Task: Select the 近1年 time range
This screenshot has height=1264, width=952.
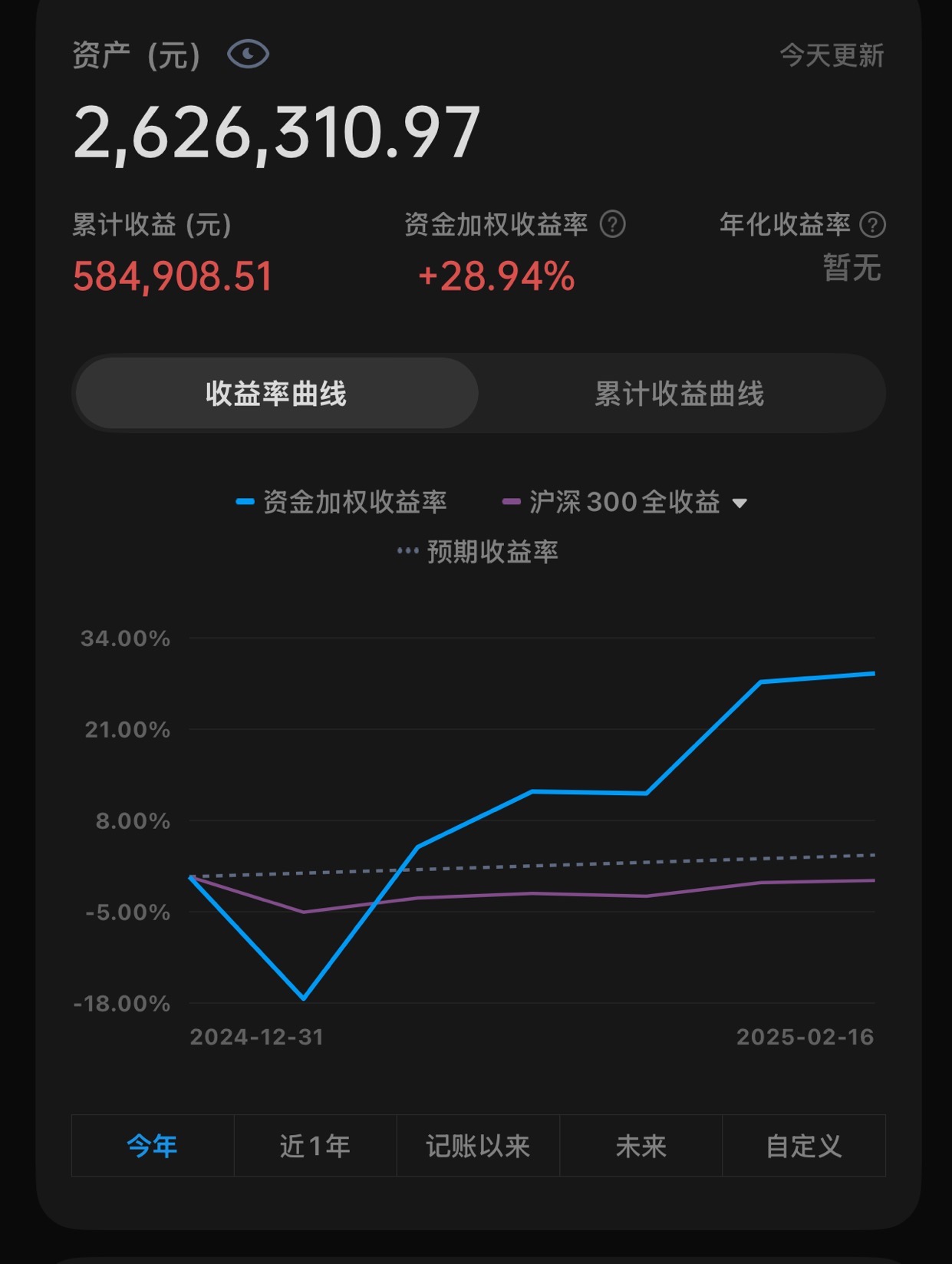Action: (315, 1146)
